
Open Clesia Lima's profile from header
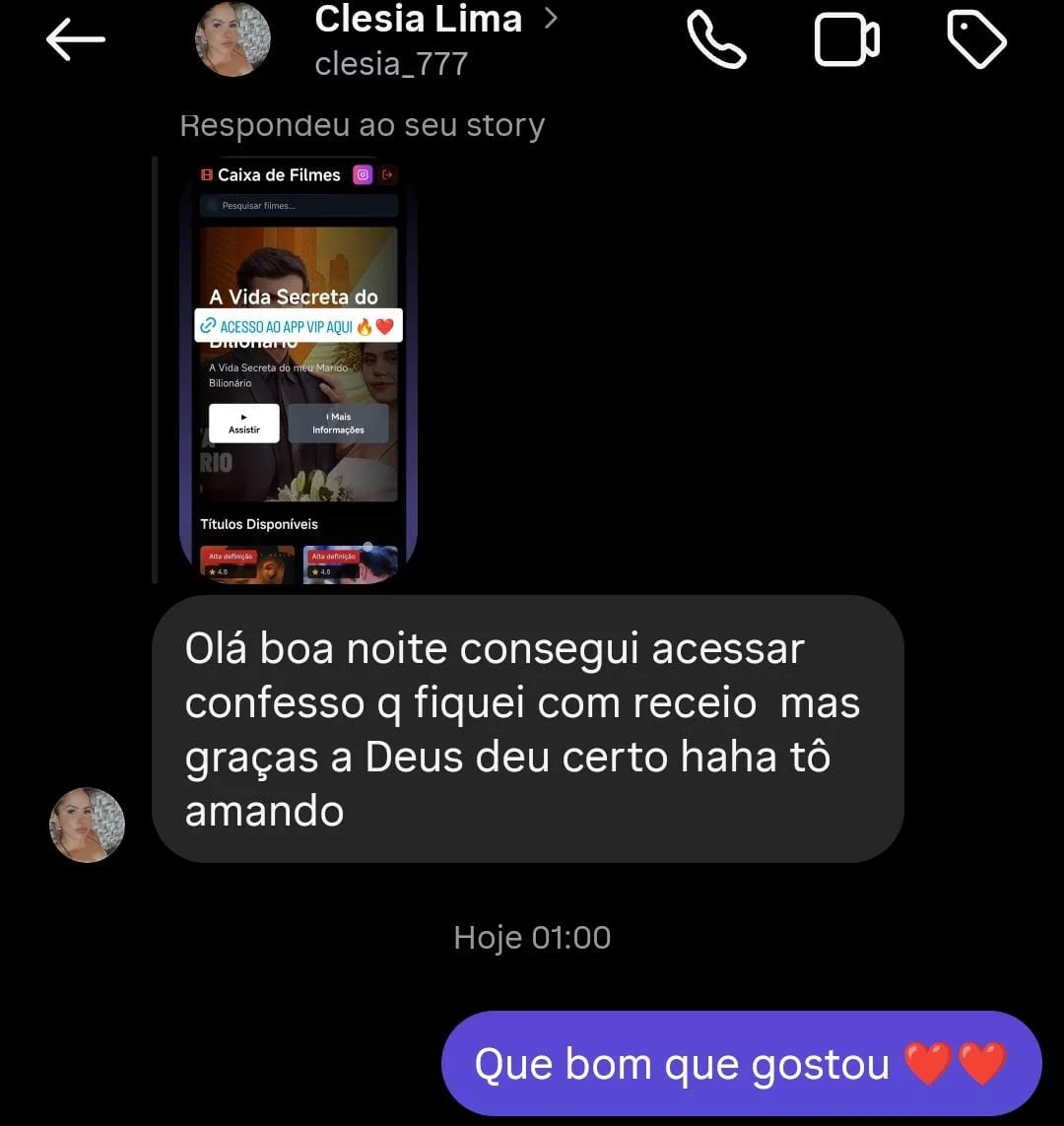[418, 20]
